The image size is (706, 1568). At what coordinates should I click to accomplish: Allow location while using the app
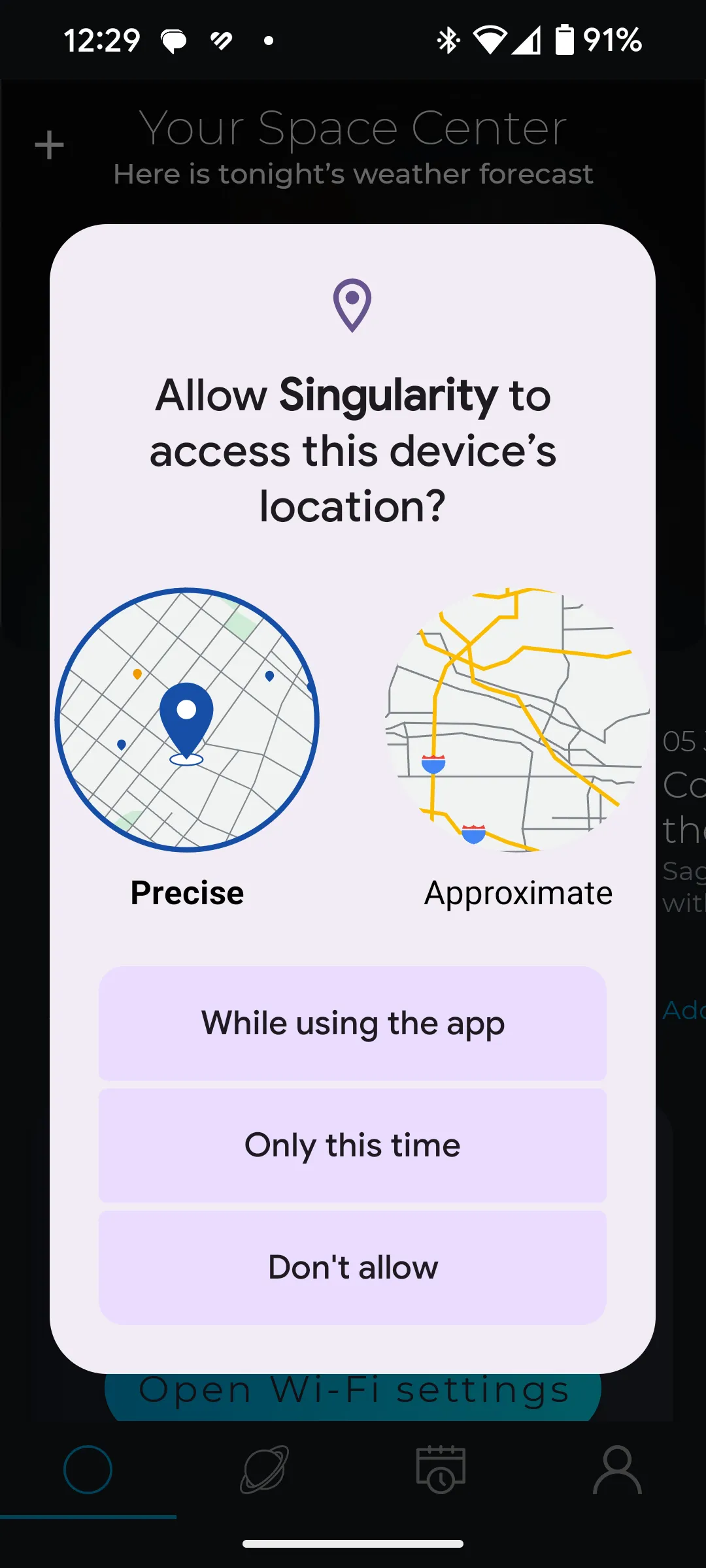pyautogui.click(x=352, y=1023)
